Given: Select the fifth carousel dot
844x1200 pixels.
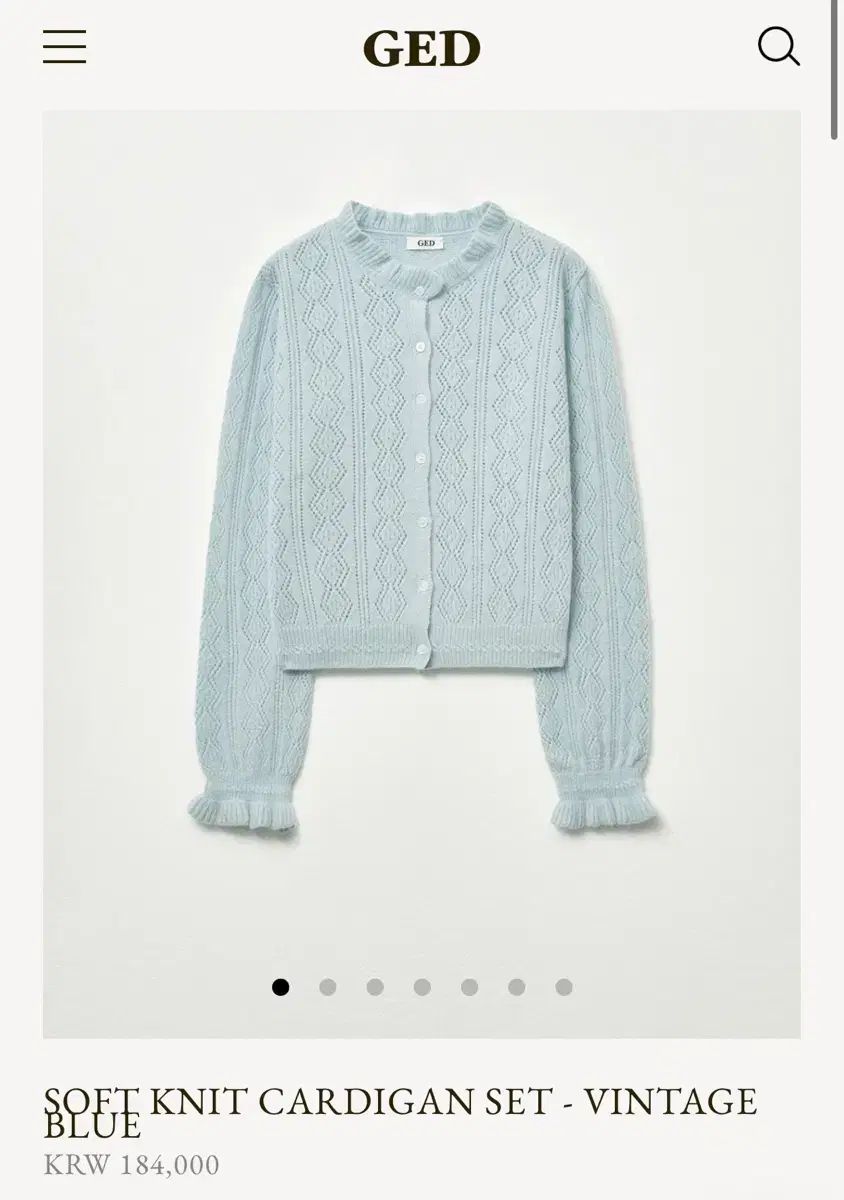Looking at the screenshot, I should coord(468,986).
